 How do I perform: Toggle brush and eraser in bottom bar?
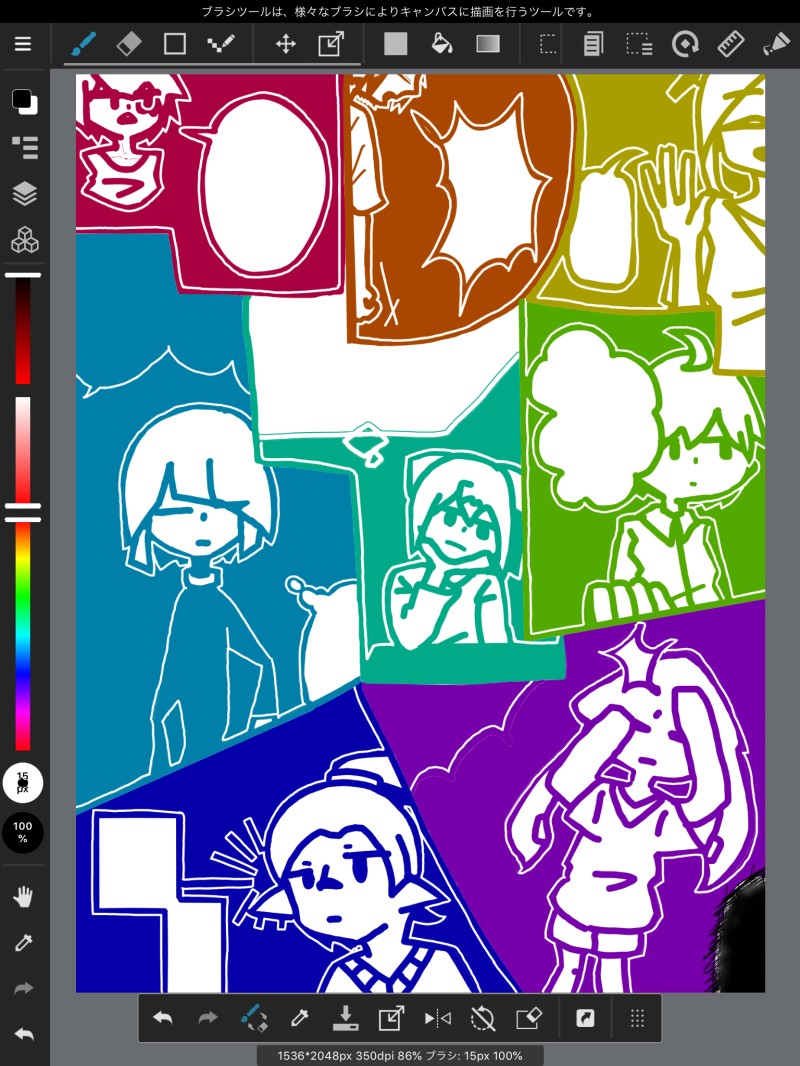[254, 1019]
